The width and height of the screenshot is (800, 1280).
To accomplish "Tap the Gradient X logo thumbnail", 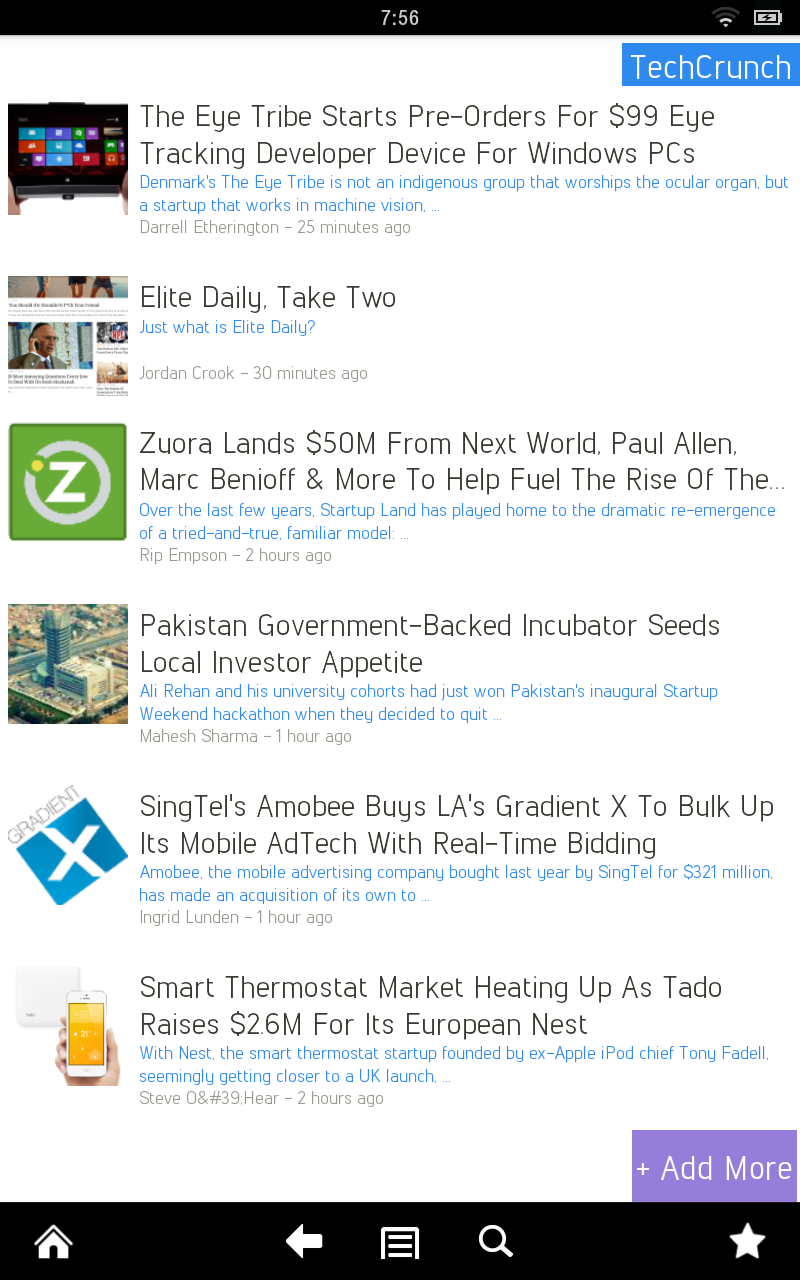I will point(67,845).
